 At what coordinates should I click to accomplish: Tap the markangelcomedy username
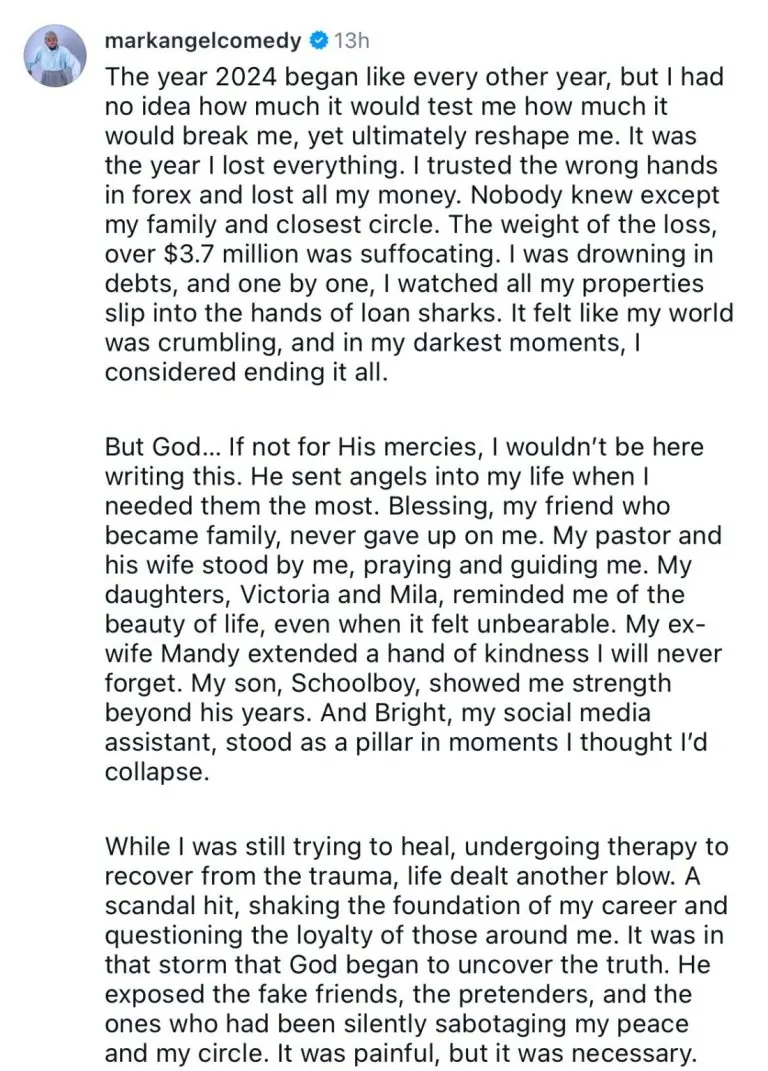click(x=202, y=41)
